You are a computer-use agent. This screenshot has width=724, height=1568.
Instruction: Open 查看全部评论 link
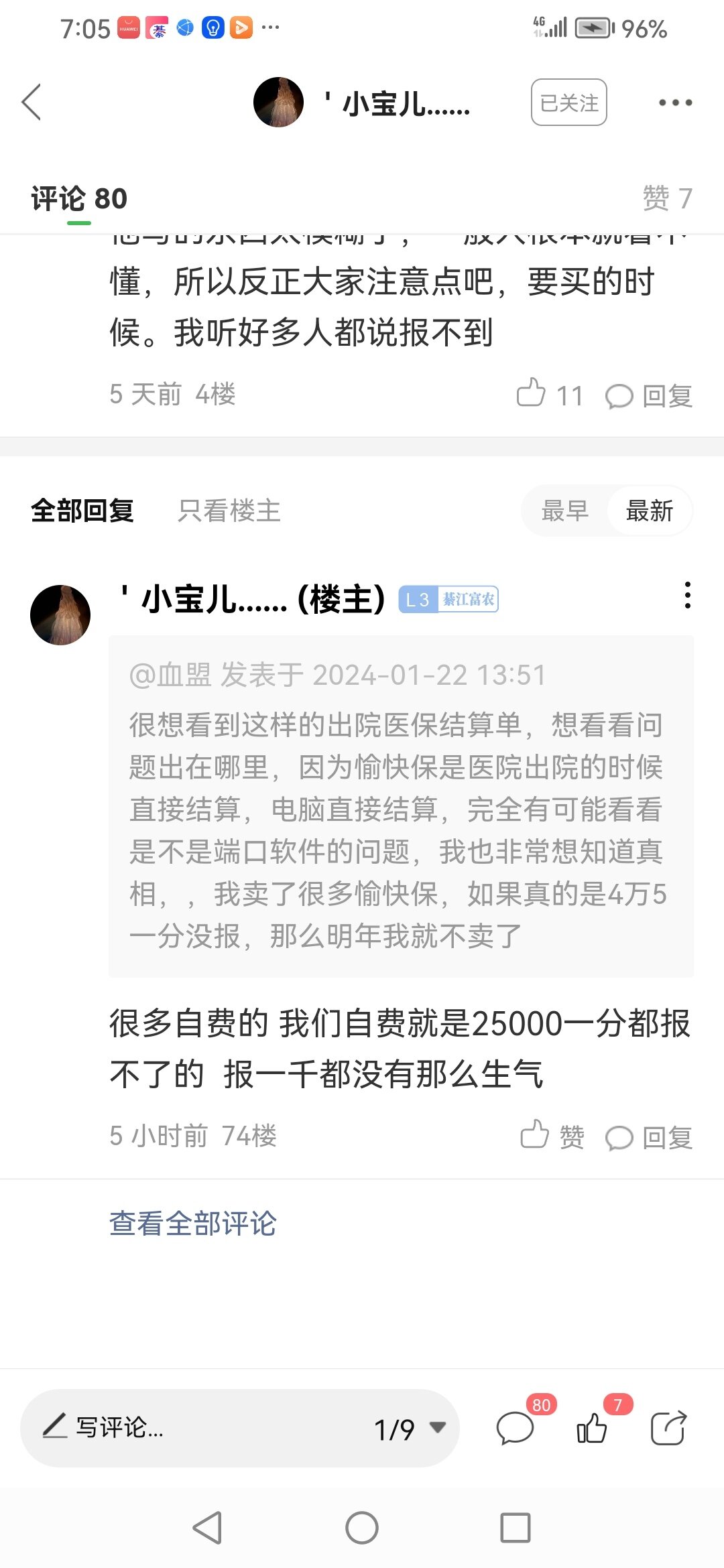coord(193,1223)
